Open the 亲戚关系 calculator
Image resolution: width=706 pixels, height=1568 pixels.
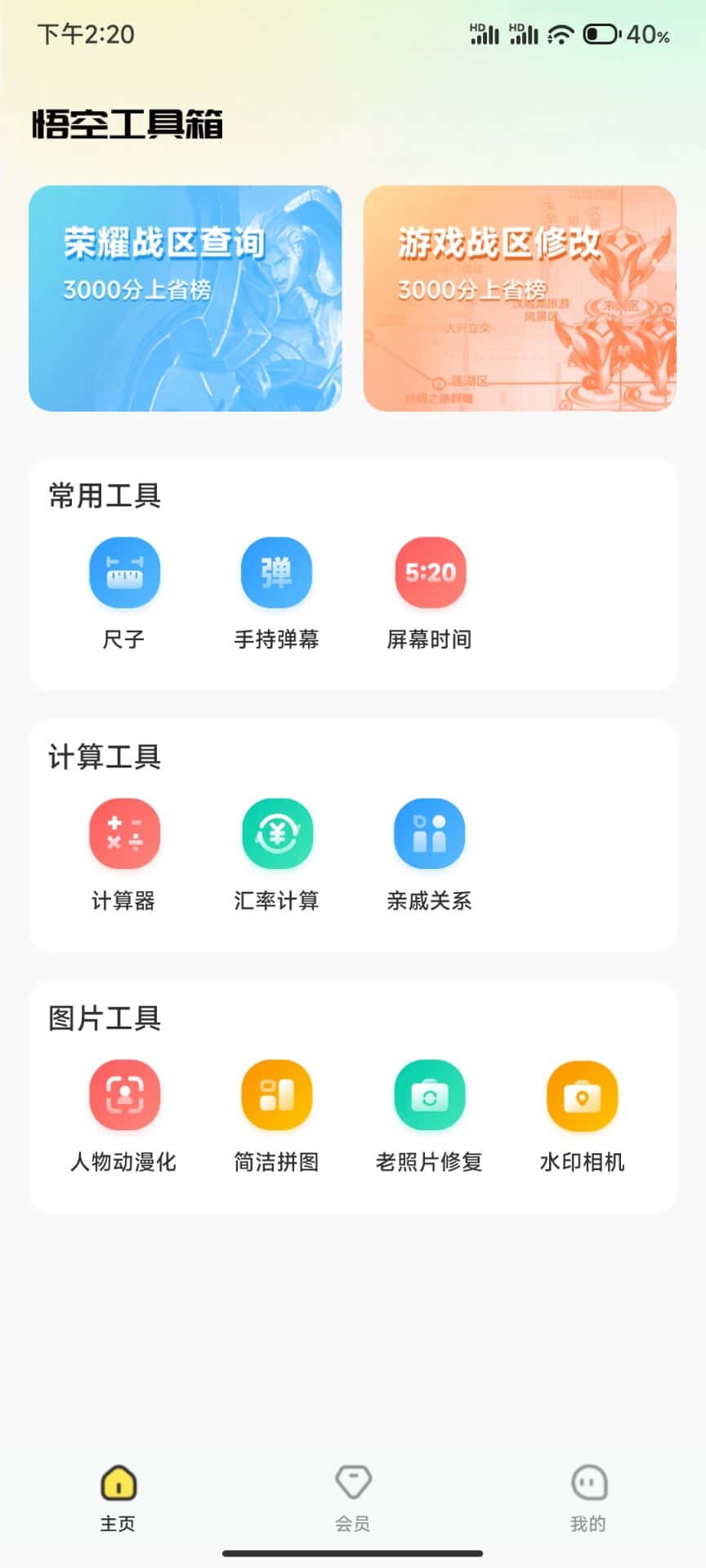click(x=429, y=834)
